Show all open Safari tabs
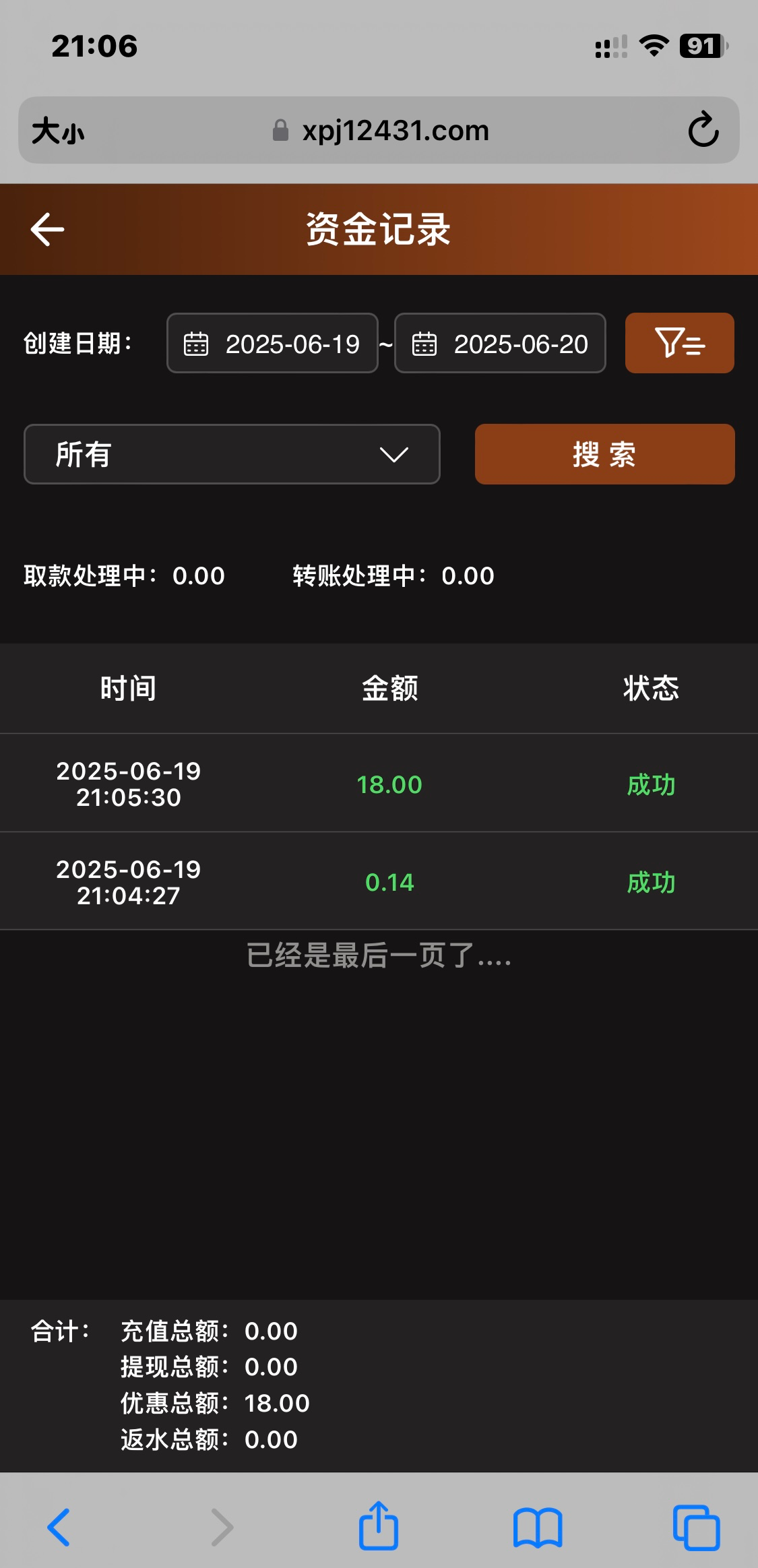The image size is (758, 1568). click(696, 1527)
